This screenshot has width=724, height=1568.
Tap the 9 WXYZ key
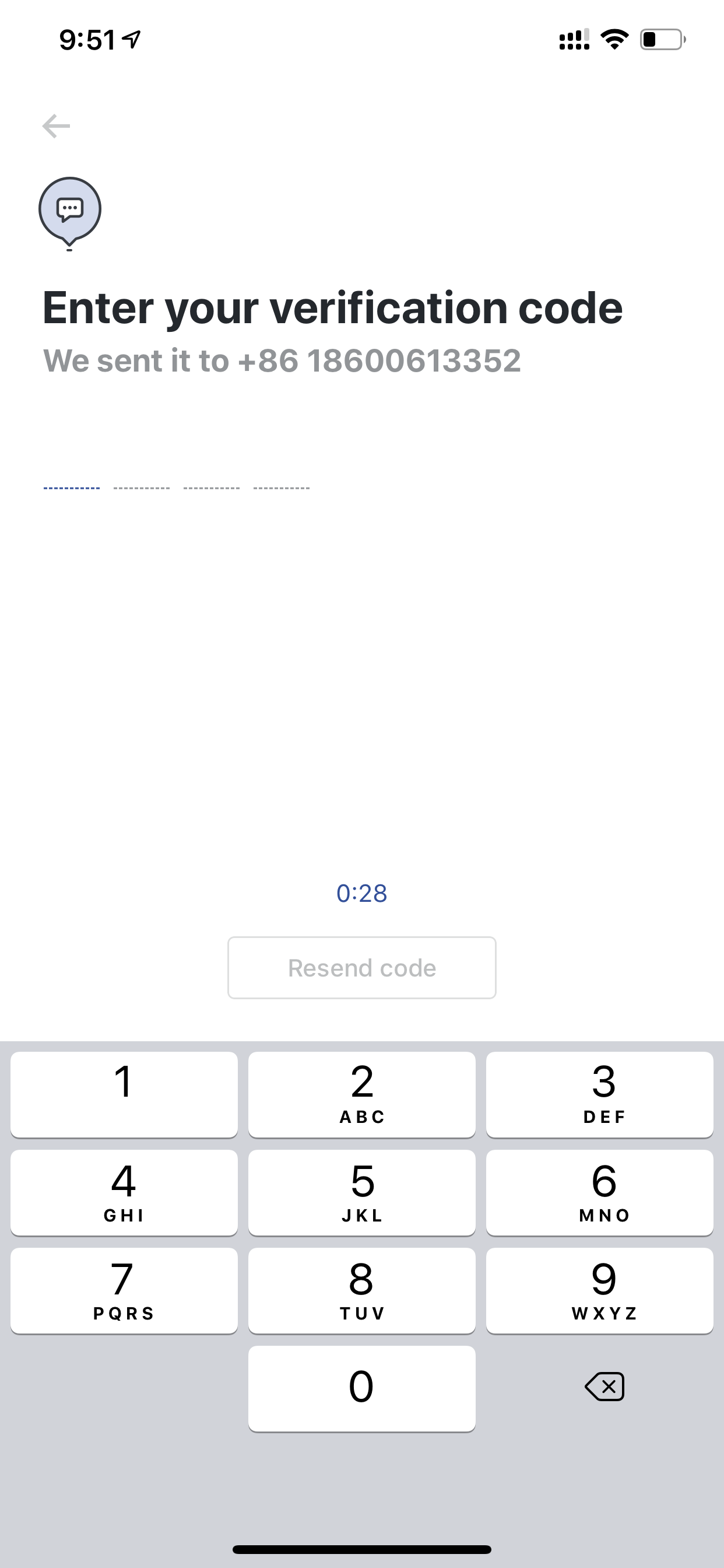pyautogui.click(x=600, y=1290)
